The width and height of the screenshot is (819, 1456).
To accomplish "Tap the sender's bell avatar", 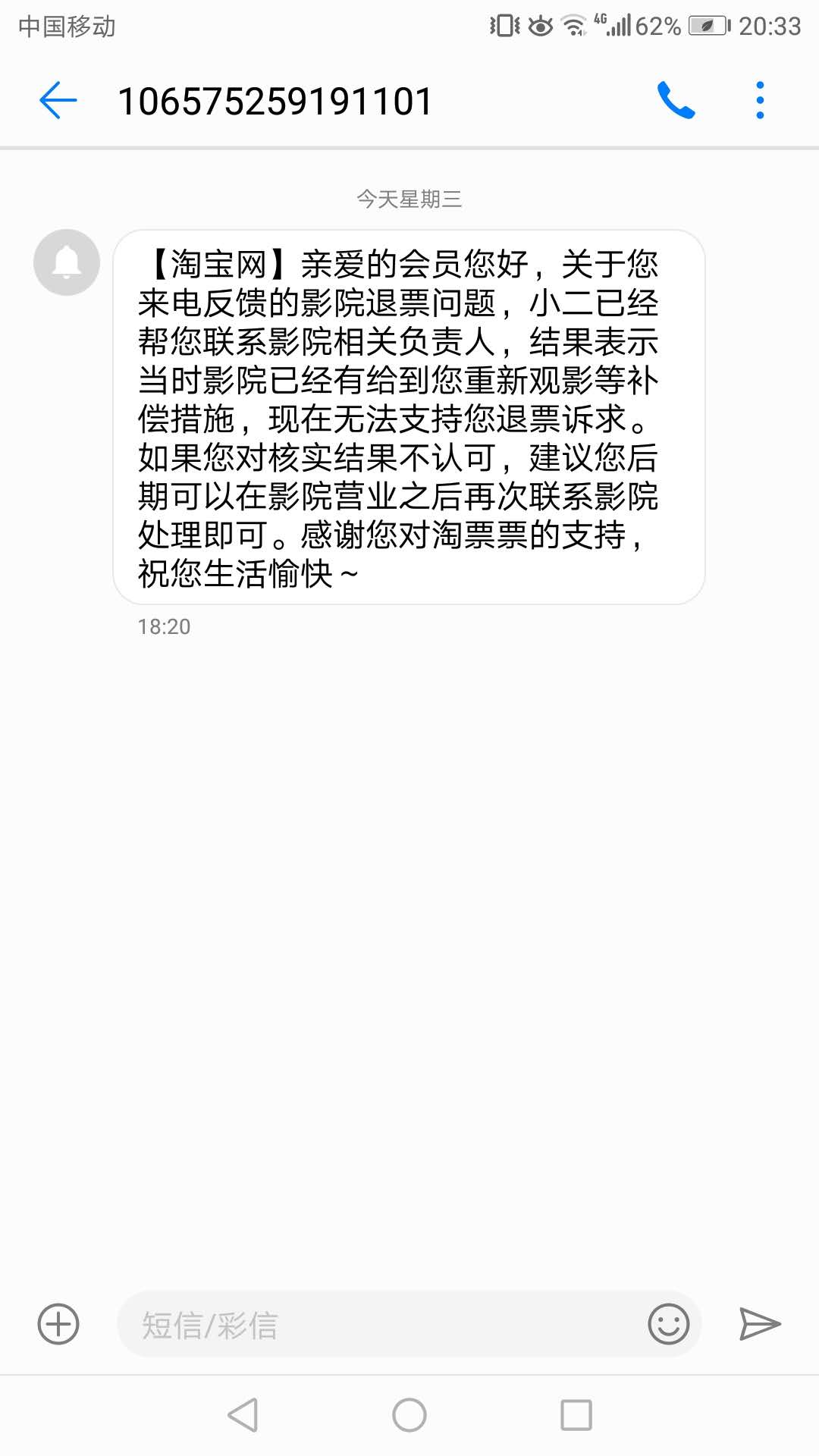I will click(x=67, y=262).
